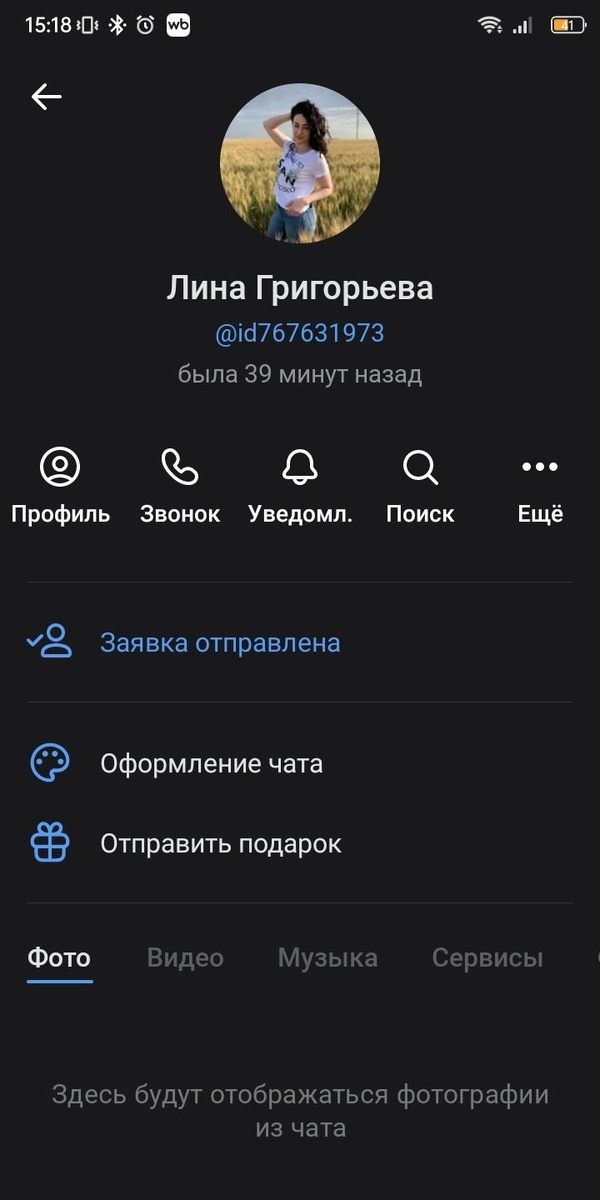Screen dimensions: 600x1200
Task: Switch to the Сервисы tab
Action: 487,958
